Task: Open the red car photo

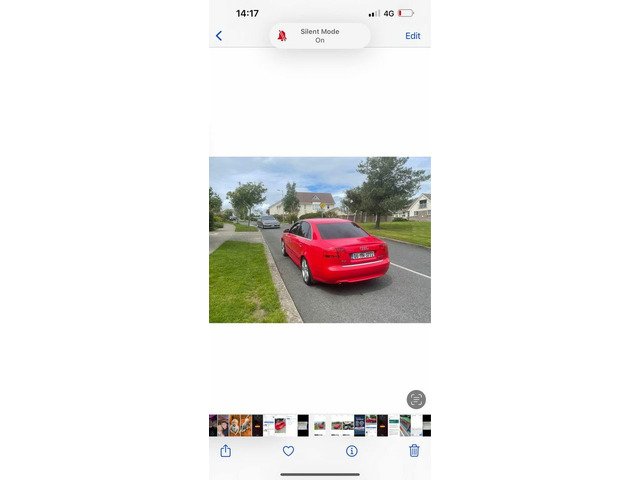Action: [319, 240]
